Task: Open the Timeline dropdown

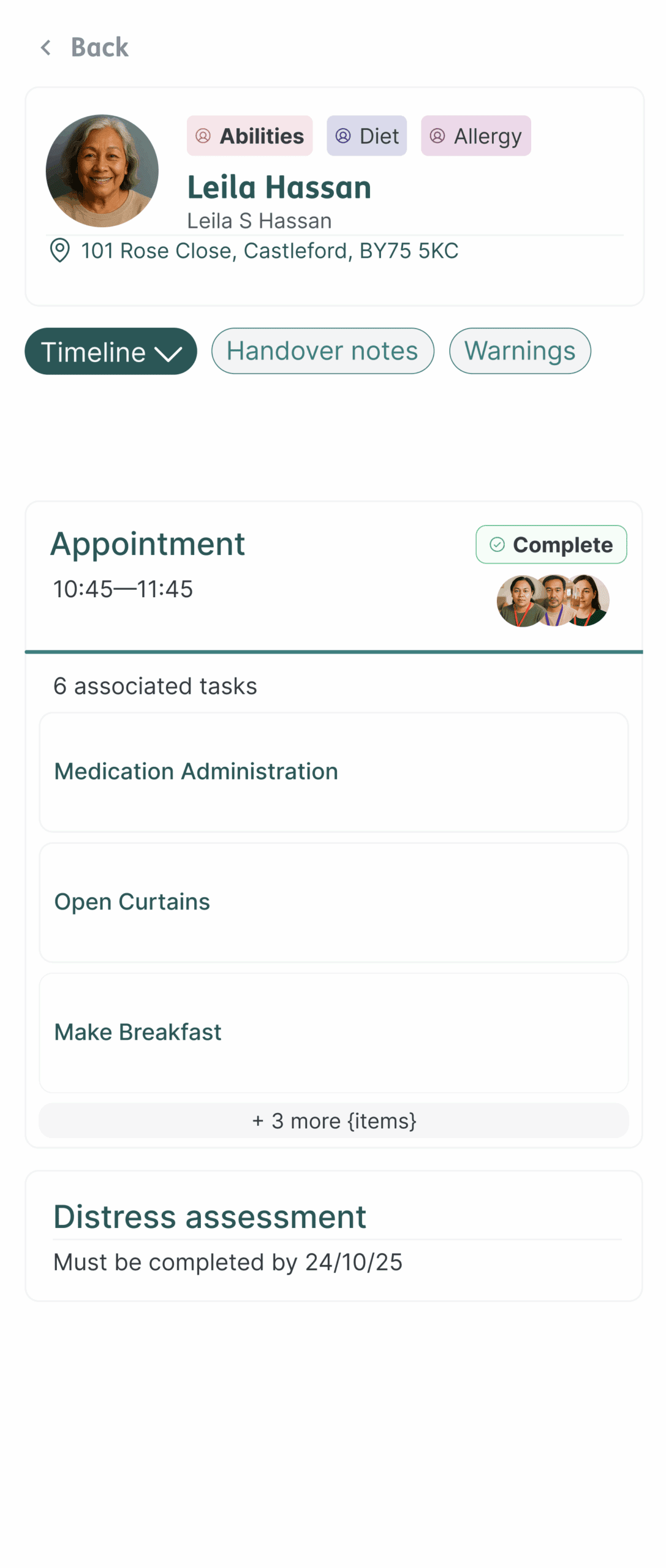Action: 110,351
